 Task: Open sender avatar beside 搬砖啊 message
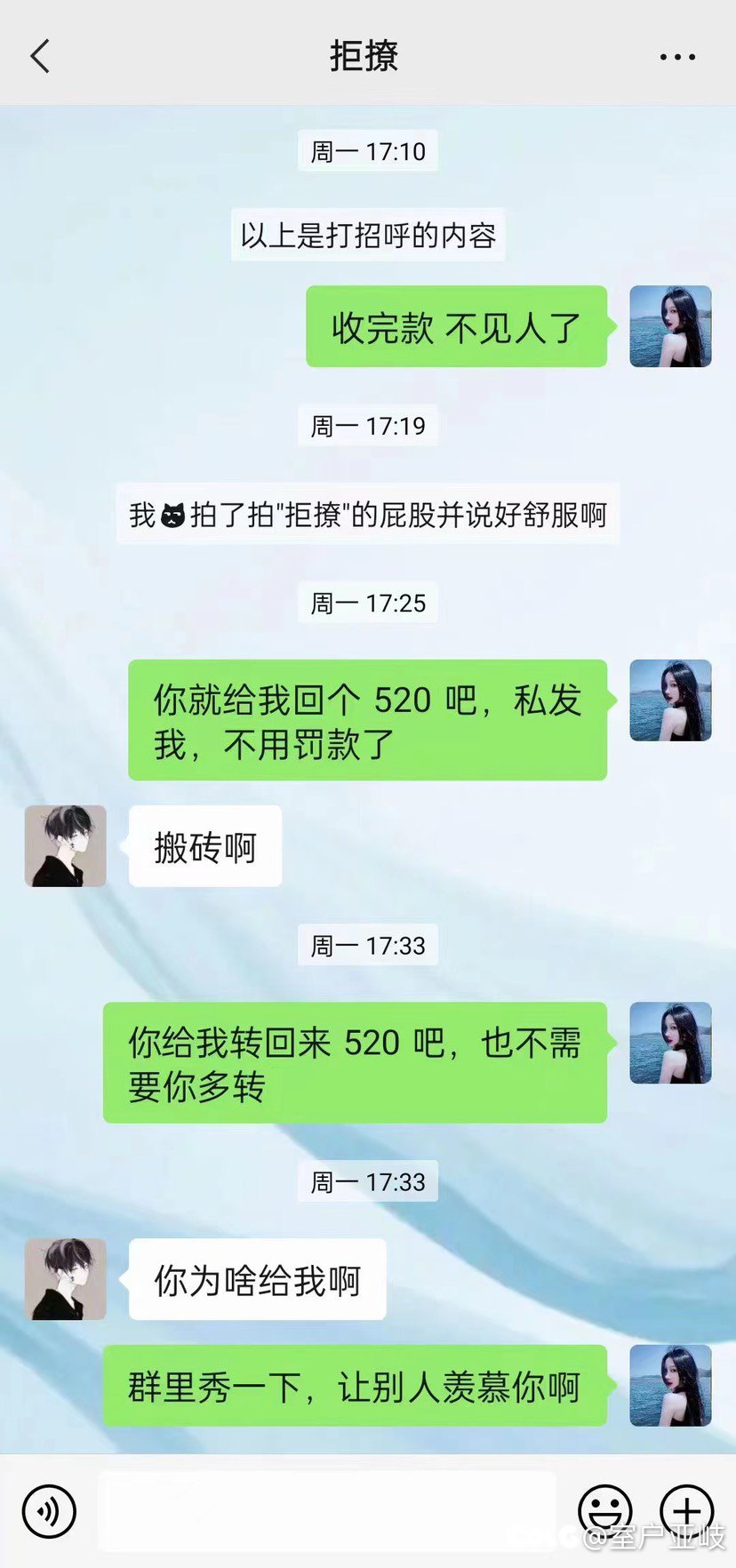[65, 845]
